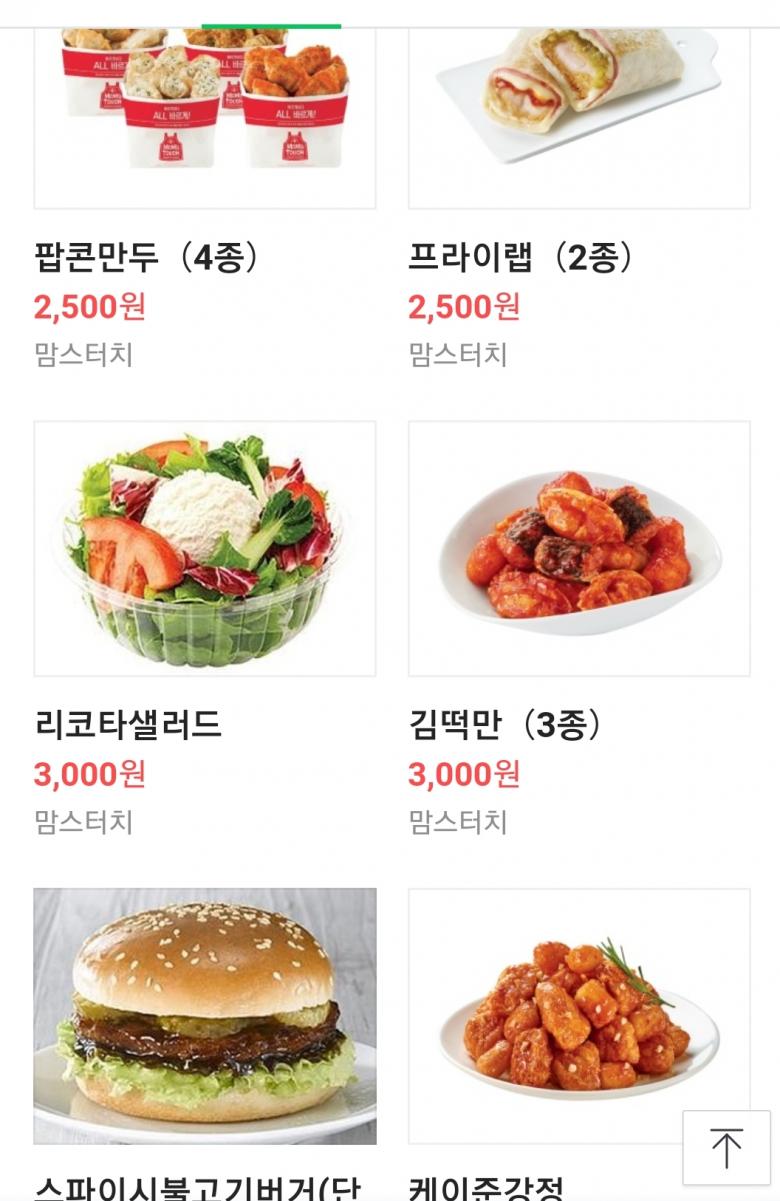
Task: Open the 김떡만 (3종) product
Action: (579, 548)
